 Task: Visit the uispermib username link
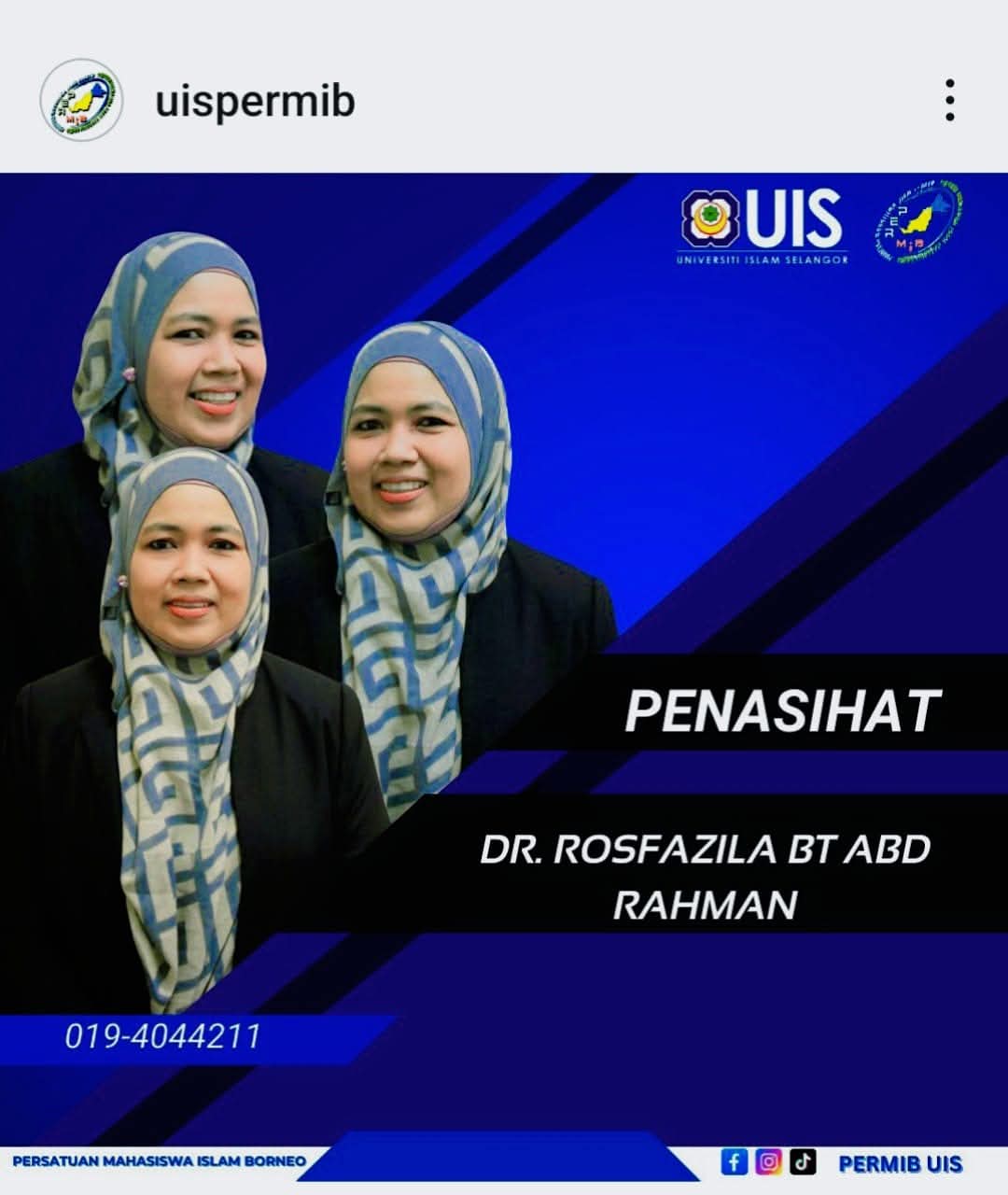pyautogui.click(x=255, y=101)
